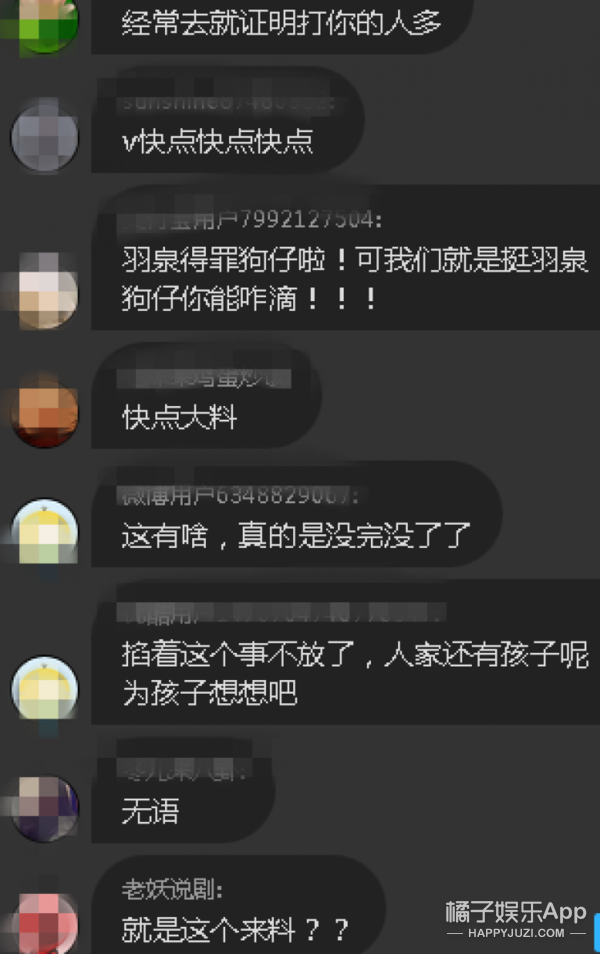The image size is (600, 954).
Task: Open the avatar beside "v快点快点快点"
Action: point(44,135)
